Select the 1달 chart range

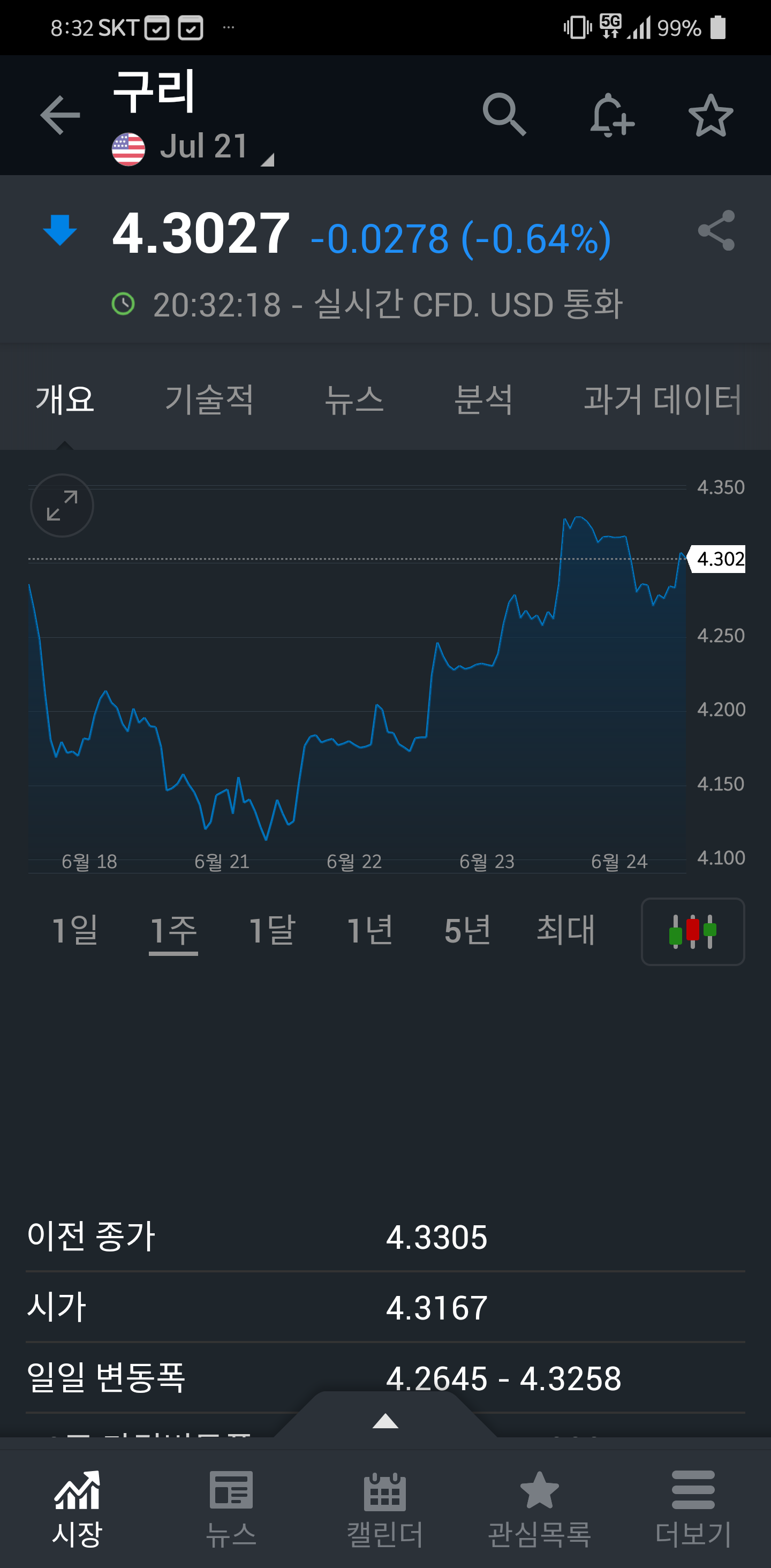click(272, 930)
